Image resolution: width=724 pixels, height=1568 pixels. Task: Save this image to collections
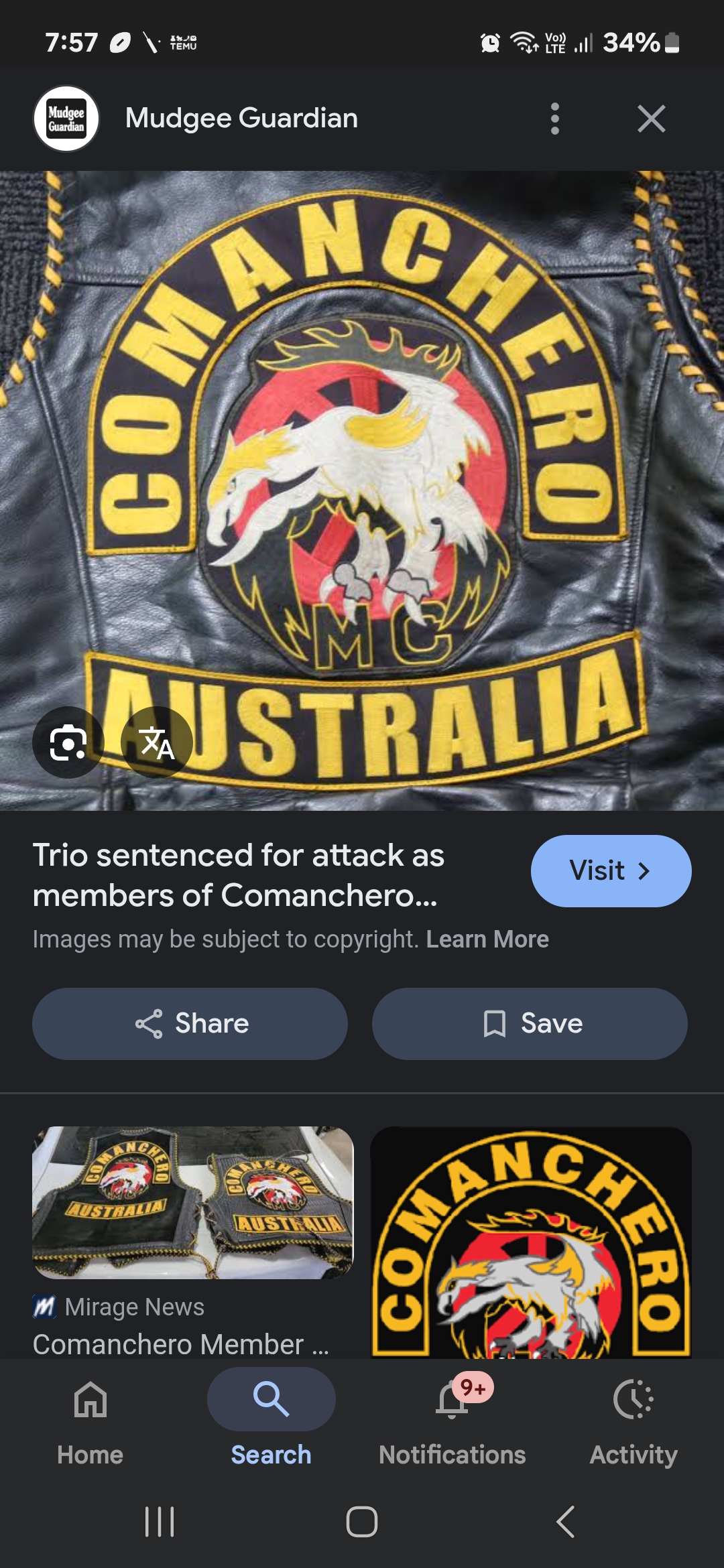coord(530,1024)
